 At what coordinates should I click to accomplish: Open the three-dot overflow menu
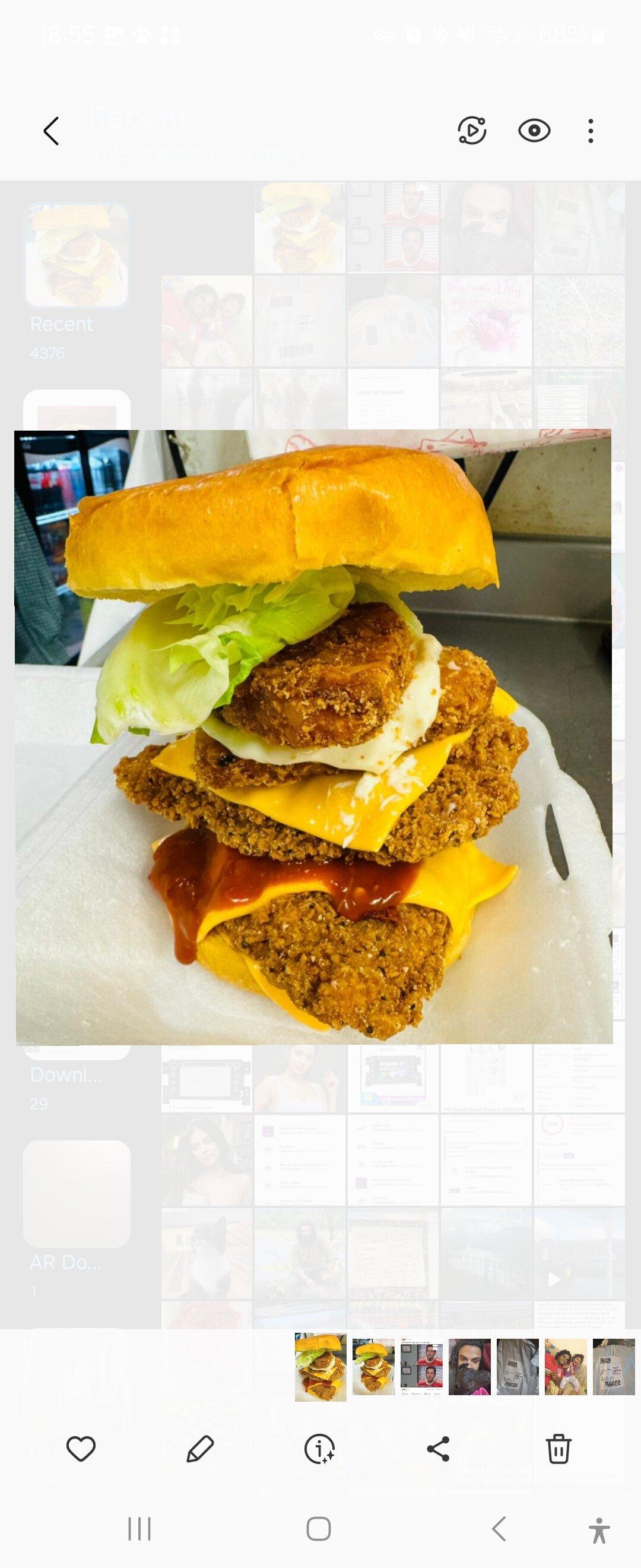point(591,131)
